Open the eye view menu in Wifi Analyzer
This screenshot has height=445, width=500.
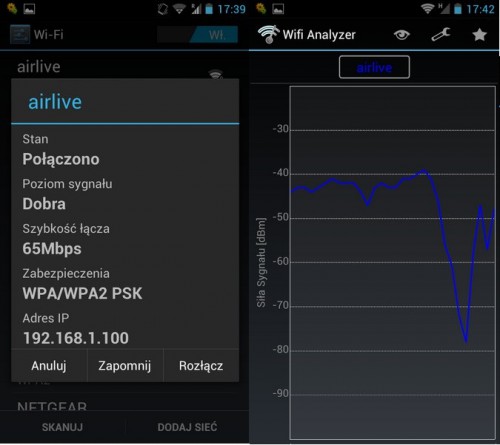click(x=401, y=35)
